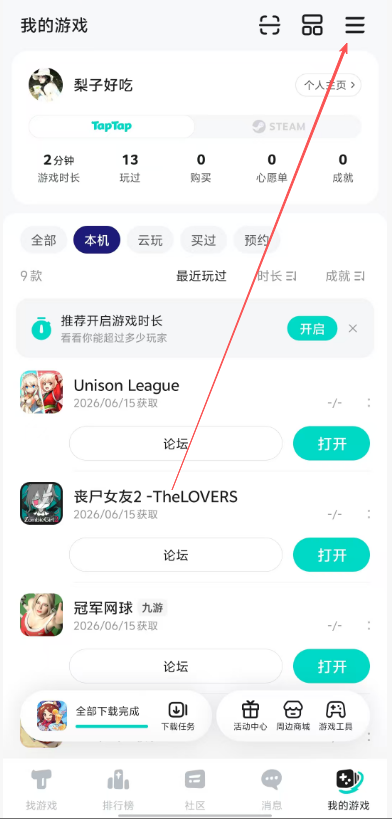Enable game time with 开启 button

(312, 329)
